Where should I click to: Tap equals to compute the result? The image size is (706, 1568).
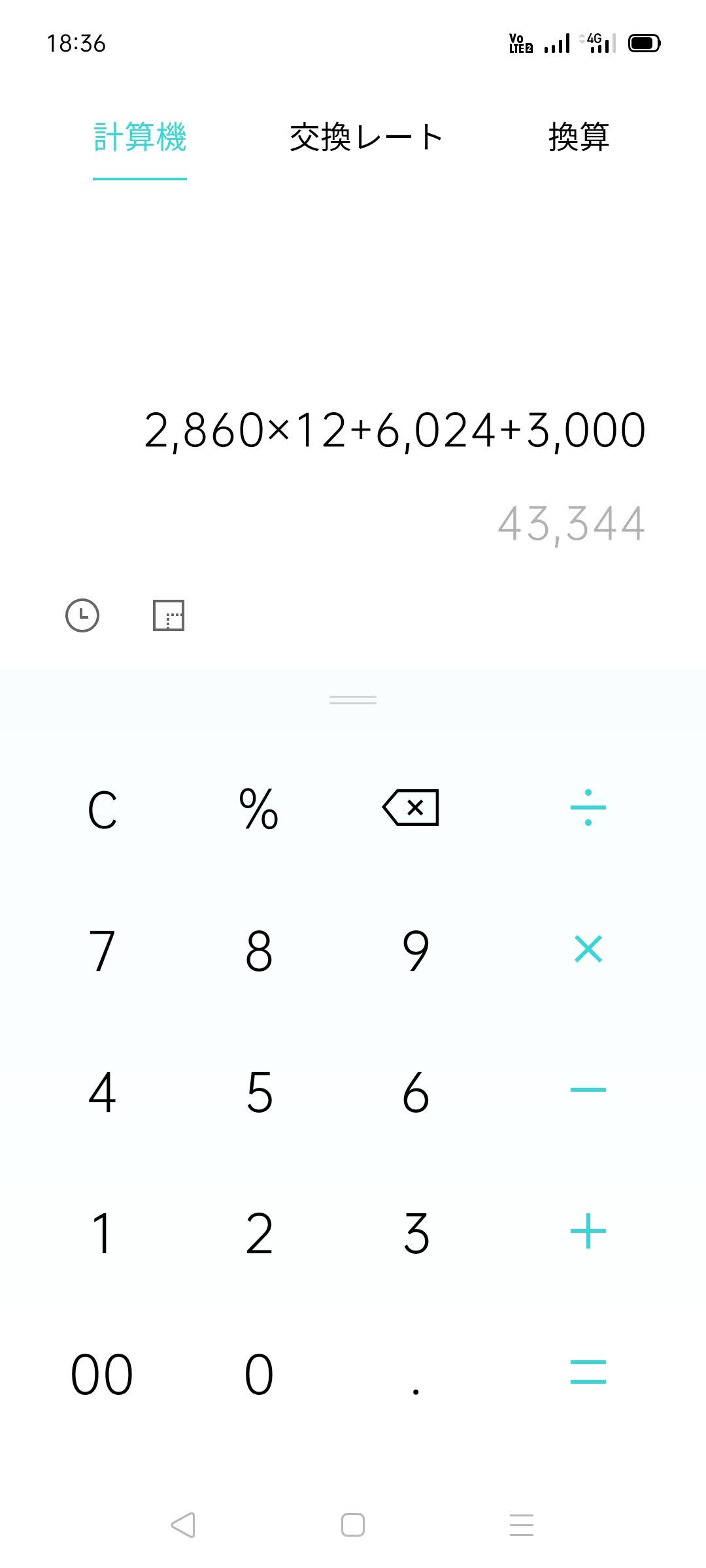[x=588, y=1372]
